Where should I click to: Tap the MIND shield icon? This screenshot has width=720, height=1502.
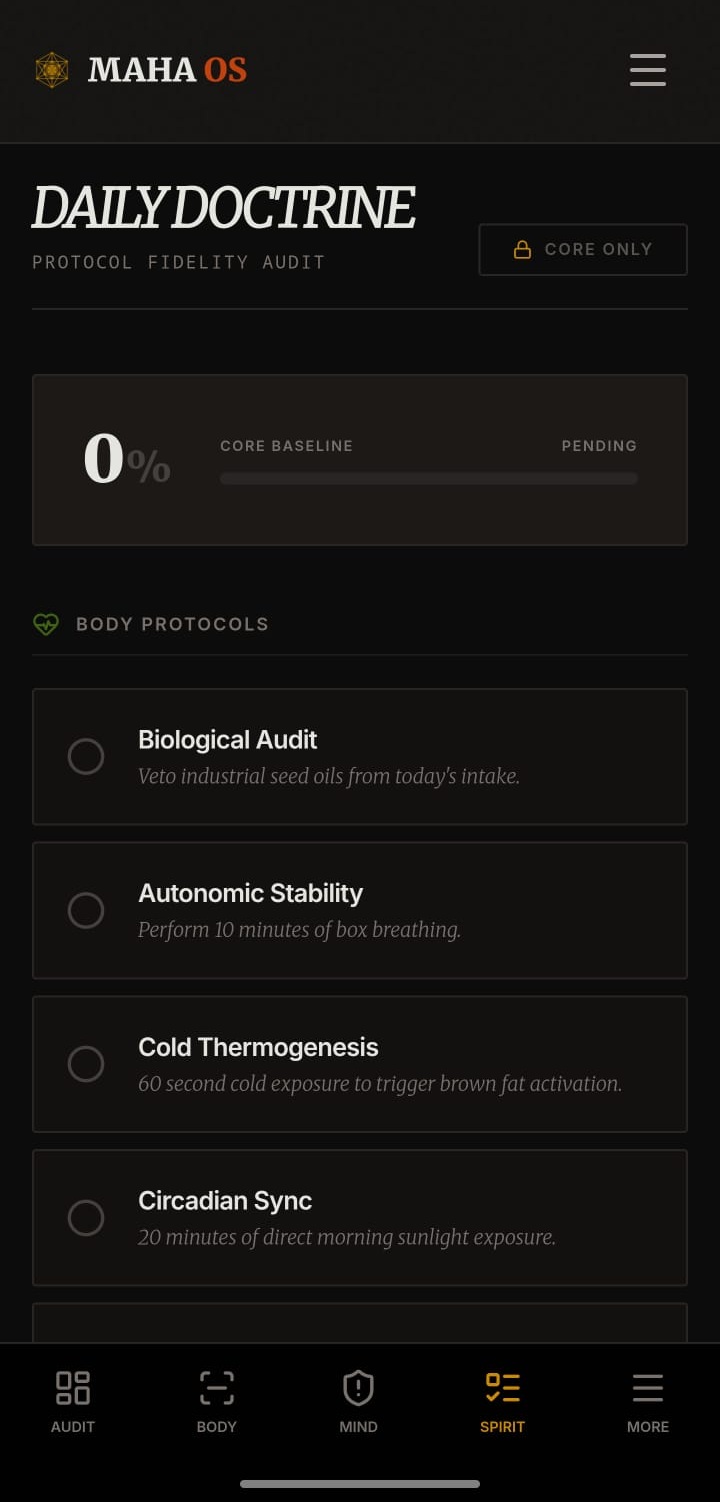pos(358,1387)
